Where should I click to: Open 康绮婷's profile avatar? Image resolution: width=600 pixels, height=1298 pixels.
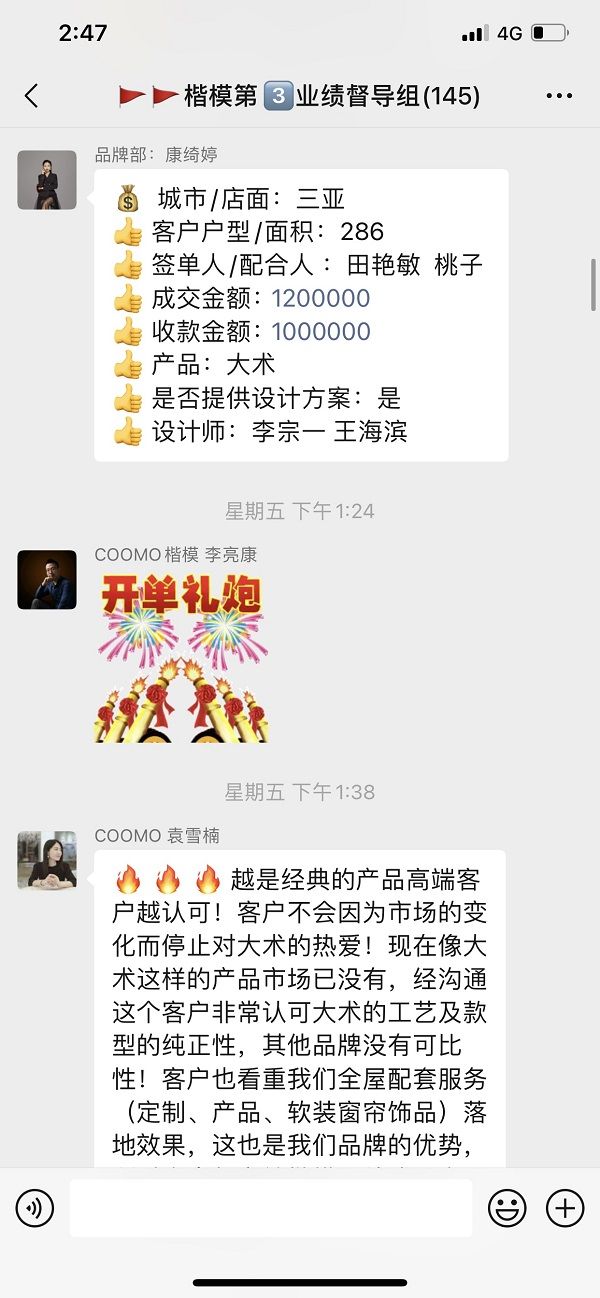(47, 180)
